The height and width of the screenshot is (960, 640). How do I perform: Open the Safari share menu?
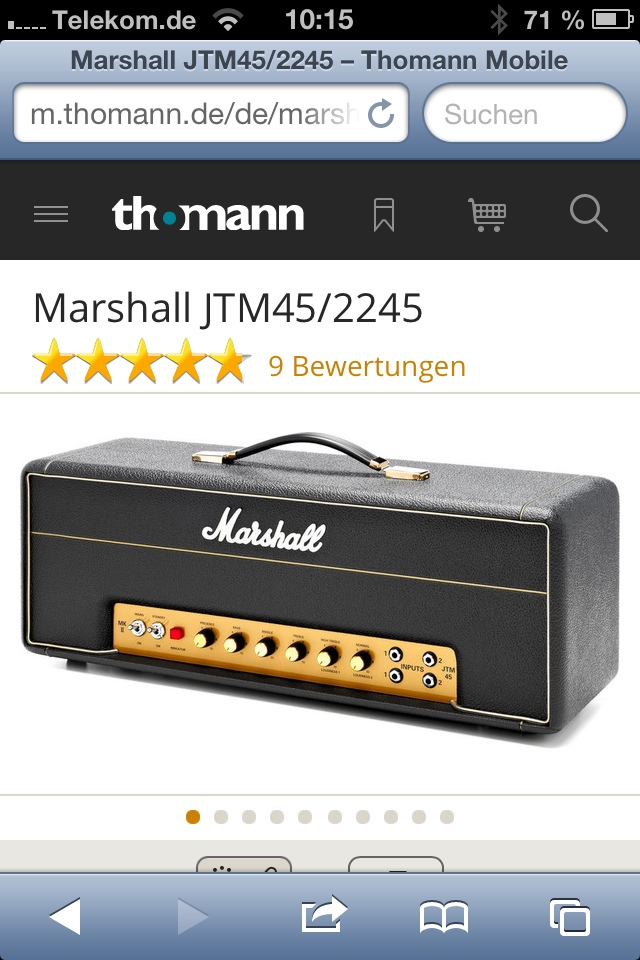323,914
